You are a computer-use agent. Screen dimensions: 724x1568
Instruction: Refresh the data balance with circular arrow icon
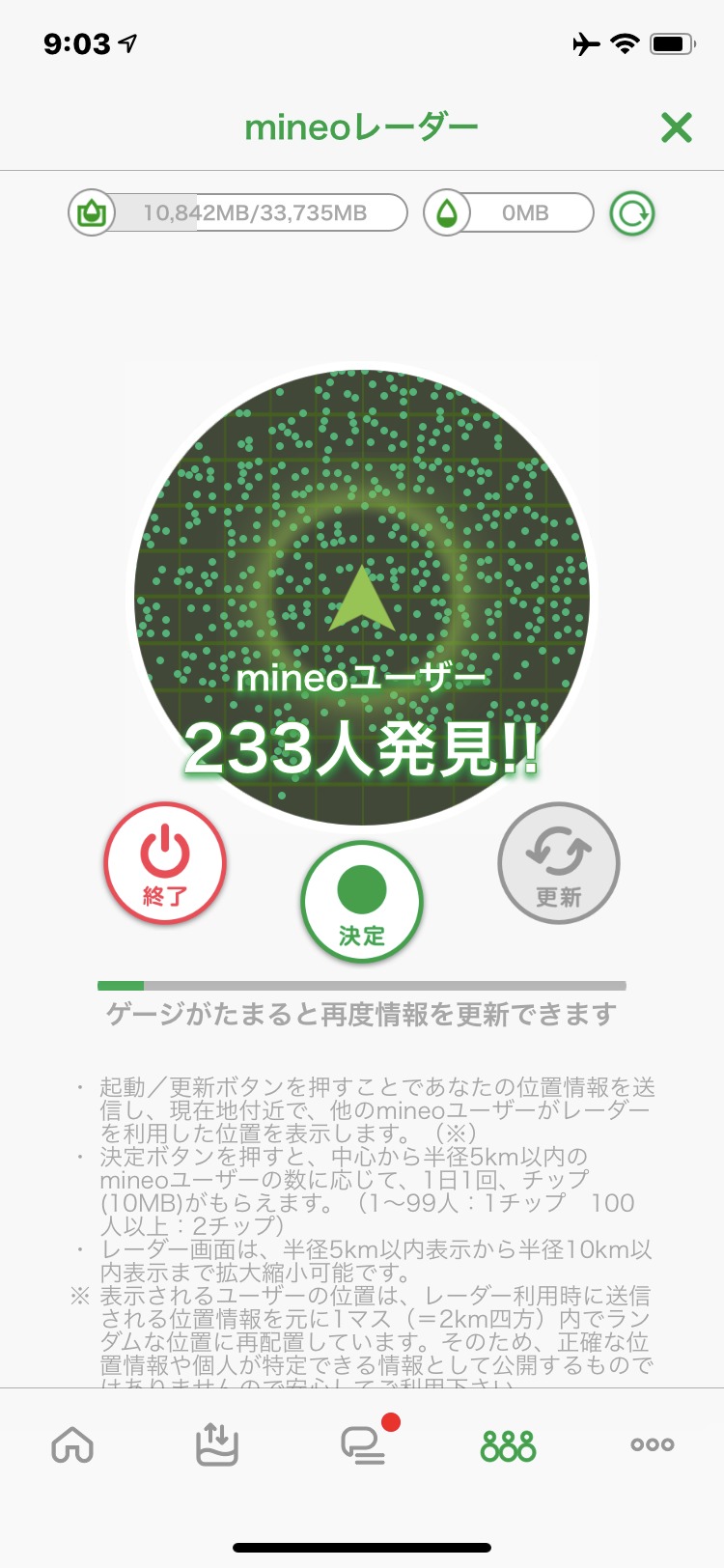coord(632,213)
